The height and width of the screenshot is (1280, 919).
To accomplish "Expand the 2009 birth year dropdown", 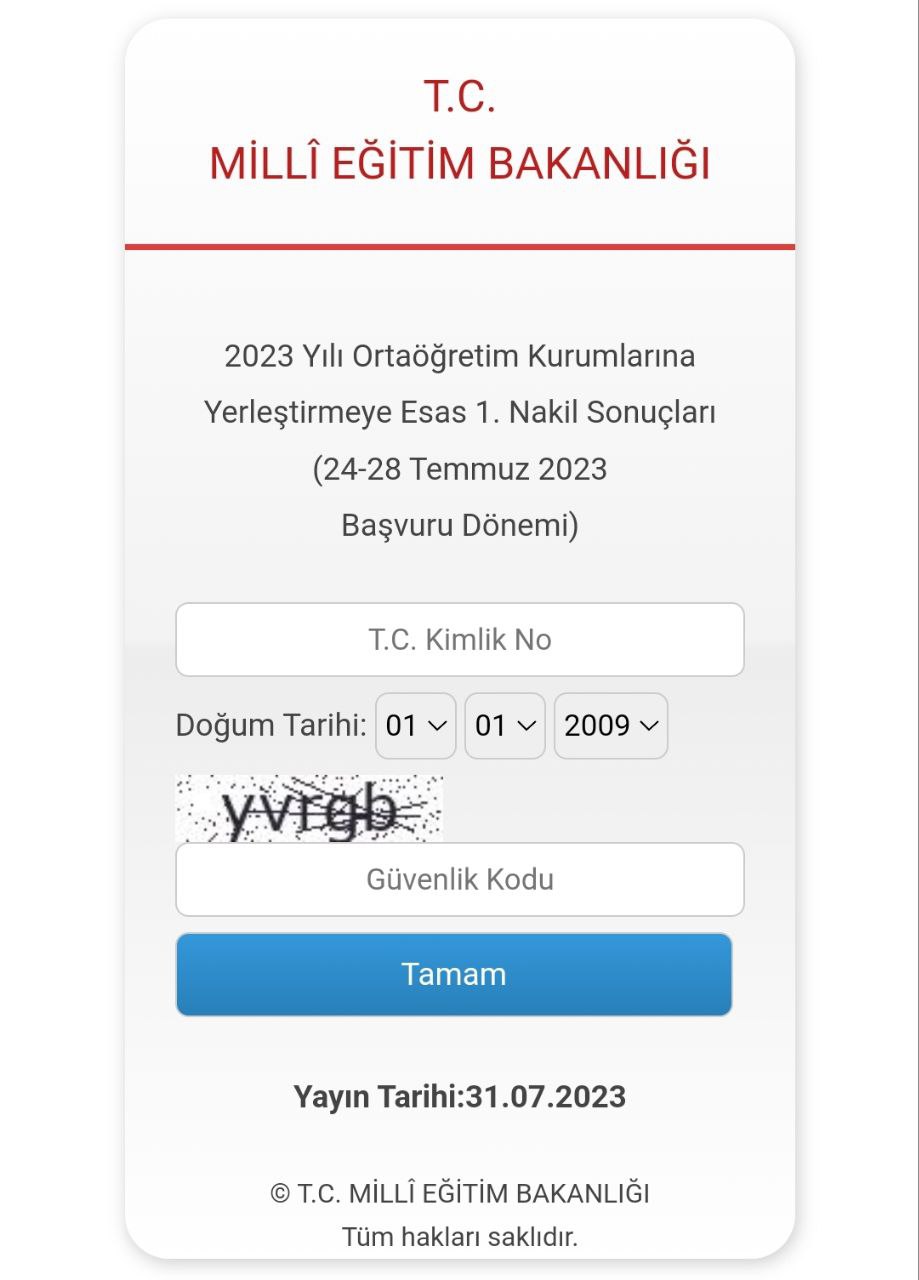I will [x=610, y=726].
